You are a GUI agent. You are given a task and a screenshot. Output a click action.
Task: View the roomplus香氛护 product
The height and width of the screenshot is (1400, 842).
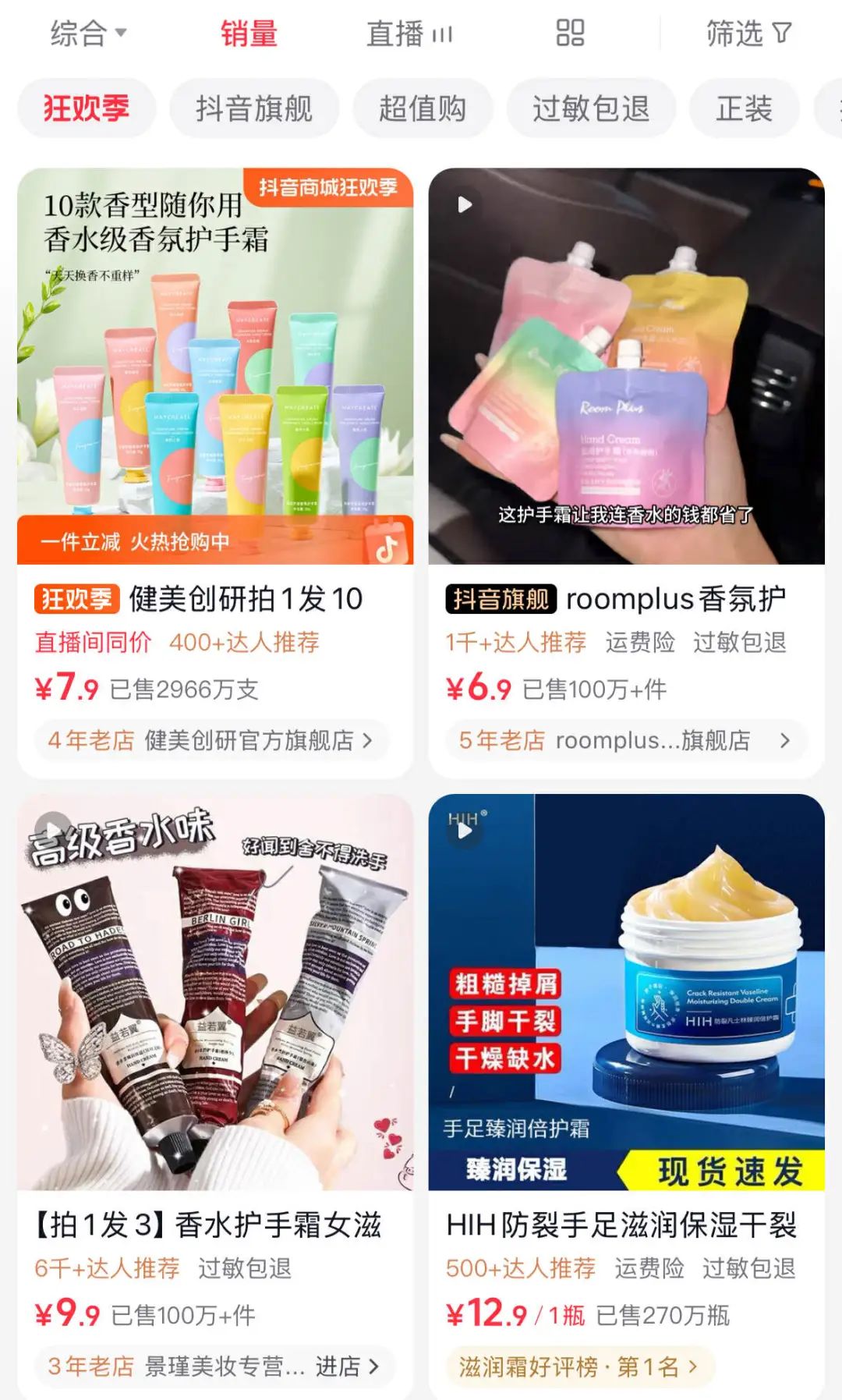point(626,367)
